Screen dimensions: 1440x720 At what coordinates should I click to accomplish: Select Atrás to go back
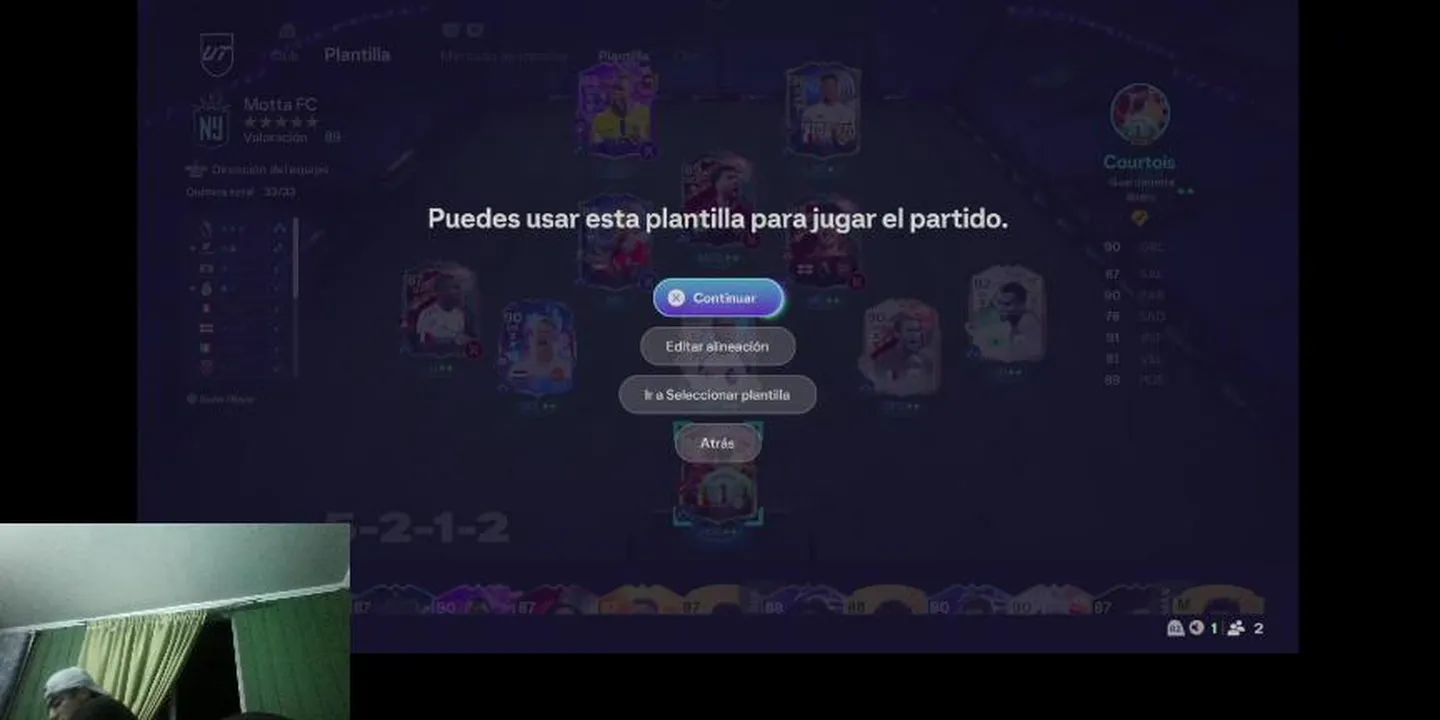pos(717,443)
